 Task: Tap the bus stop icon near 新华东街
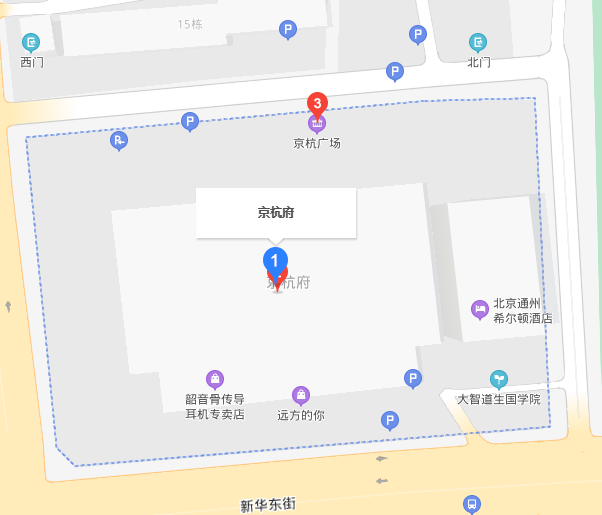click(x=471, y=505)
